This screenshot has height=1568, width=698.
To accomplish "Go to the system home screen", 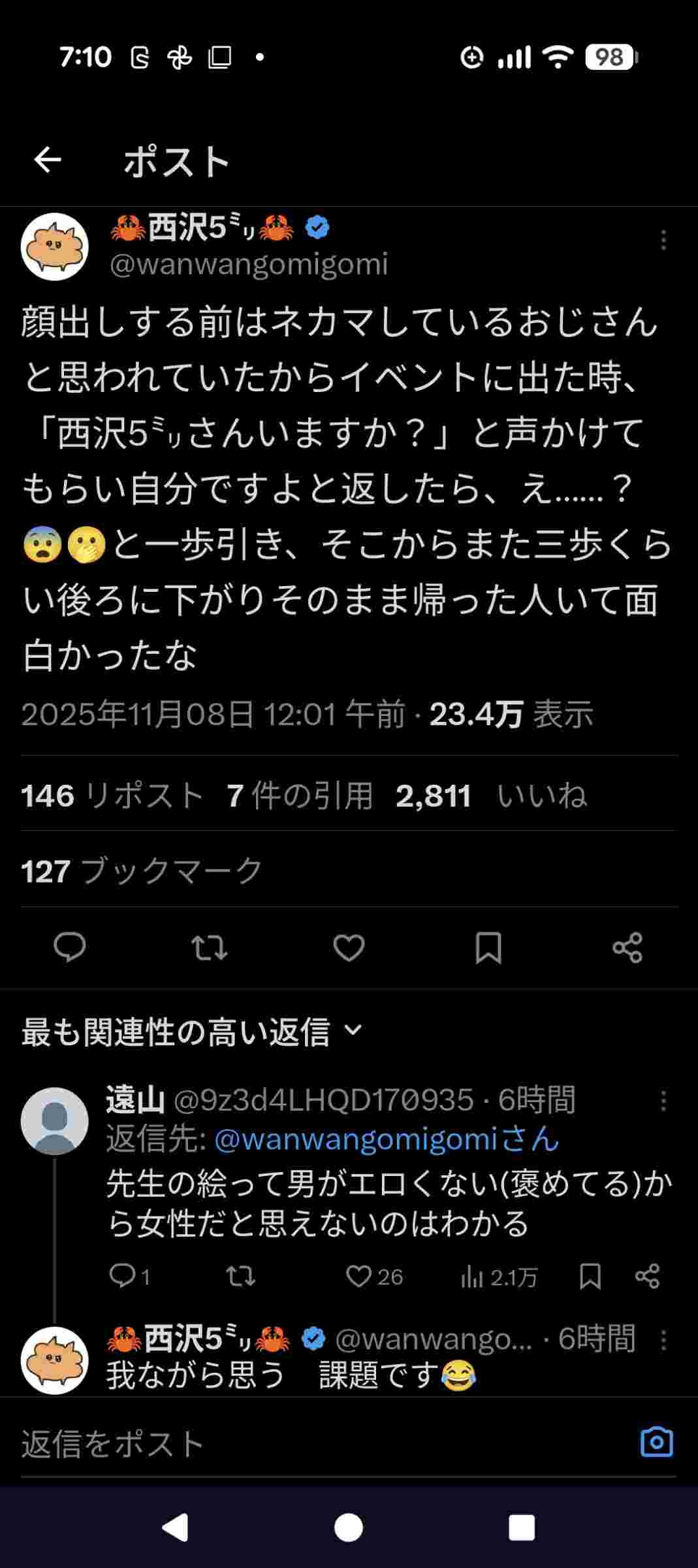I will coord(349,1527).
